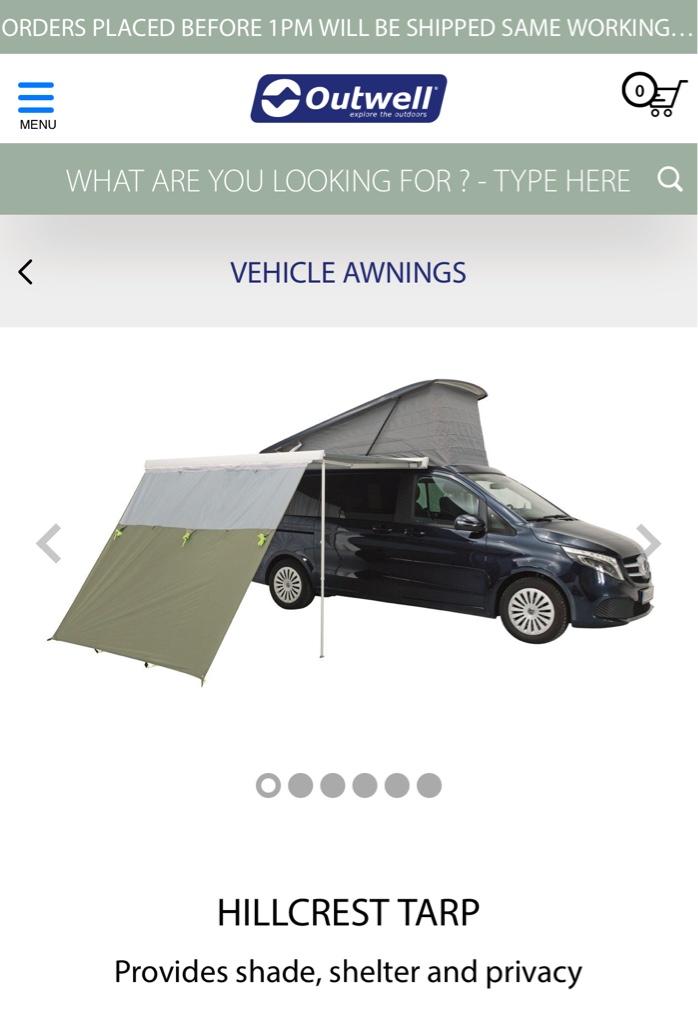Screen dimensions: 698x1024
Task: Tap the magnifier search icon
Action: tap(669, 179)
